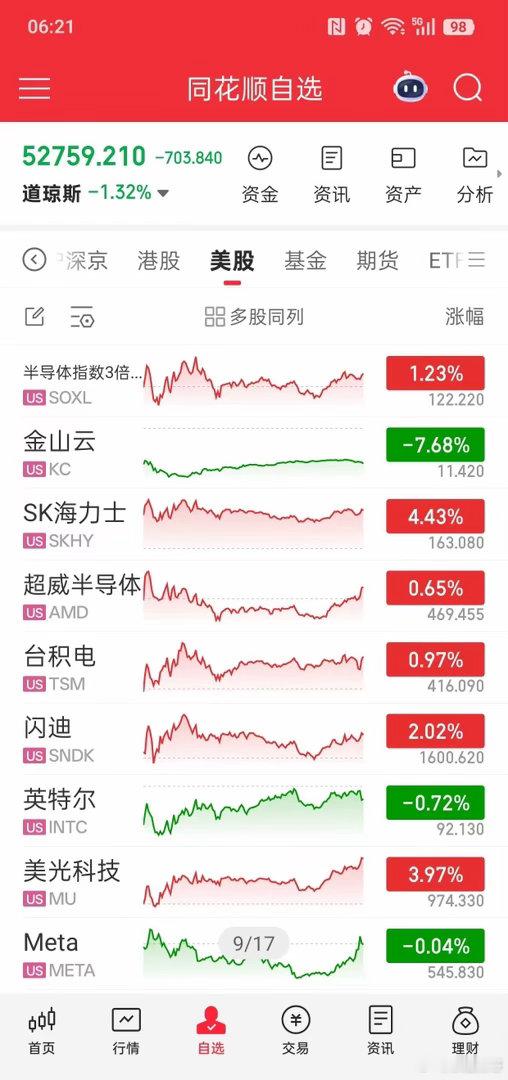Open 多股同列 multi-stock view

[x=254, y=317]
